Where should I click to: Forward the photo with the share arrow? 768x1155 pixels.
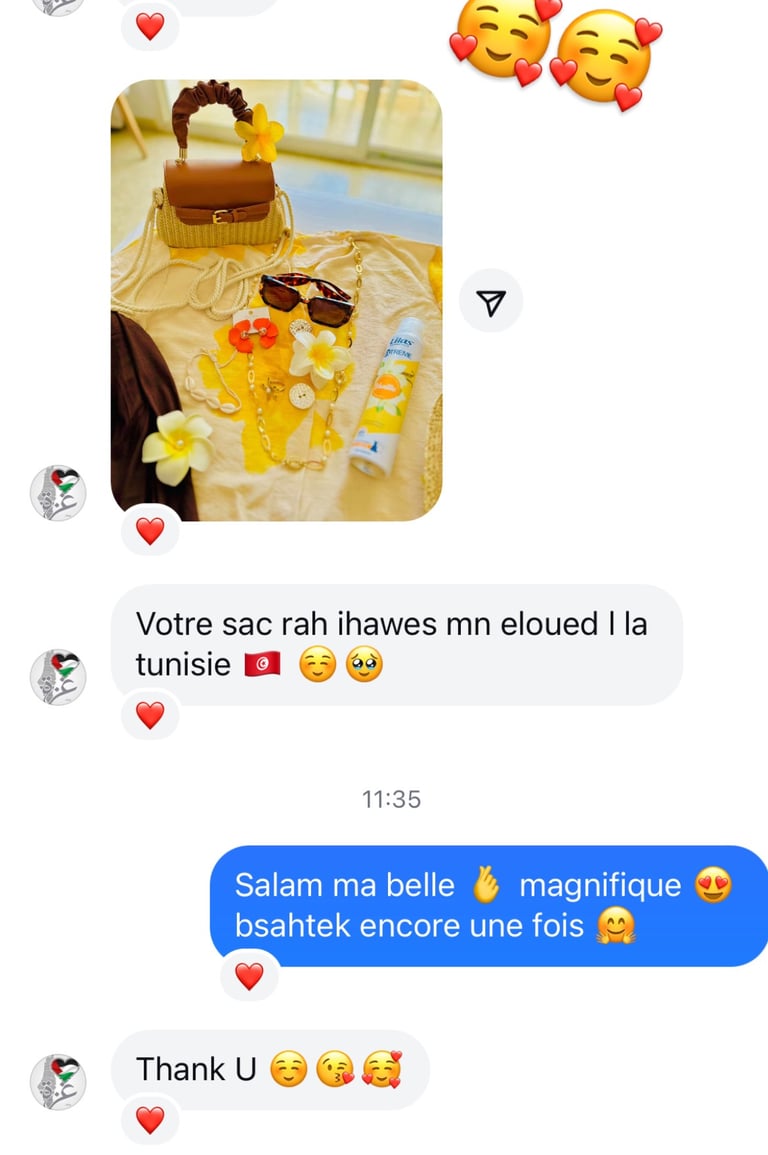[490, 301]
